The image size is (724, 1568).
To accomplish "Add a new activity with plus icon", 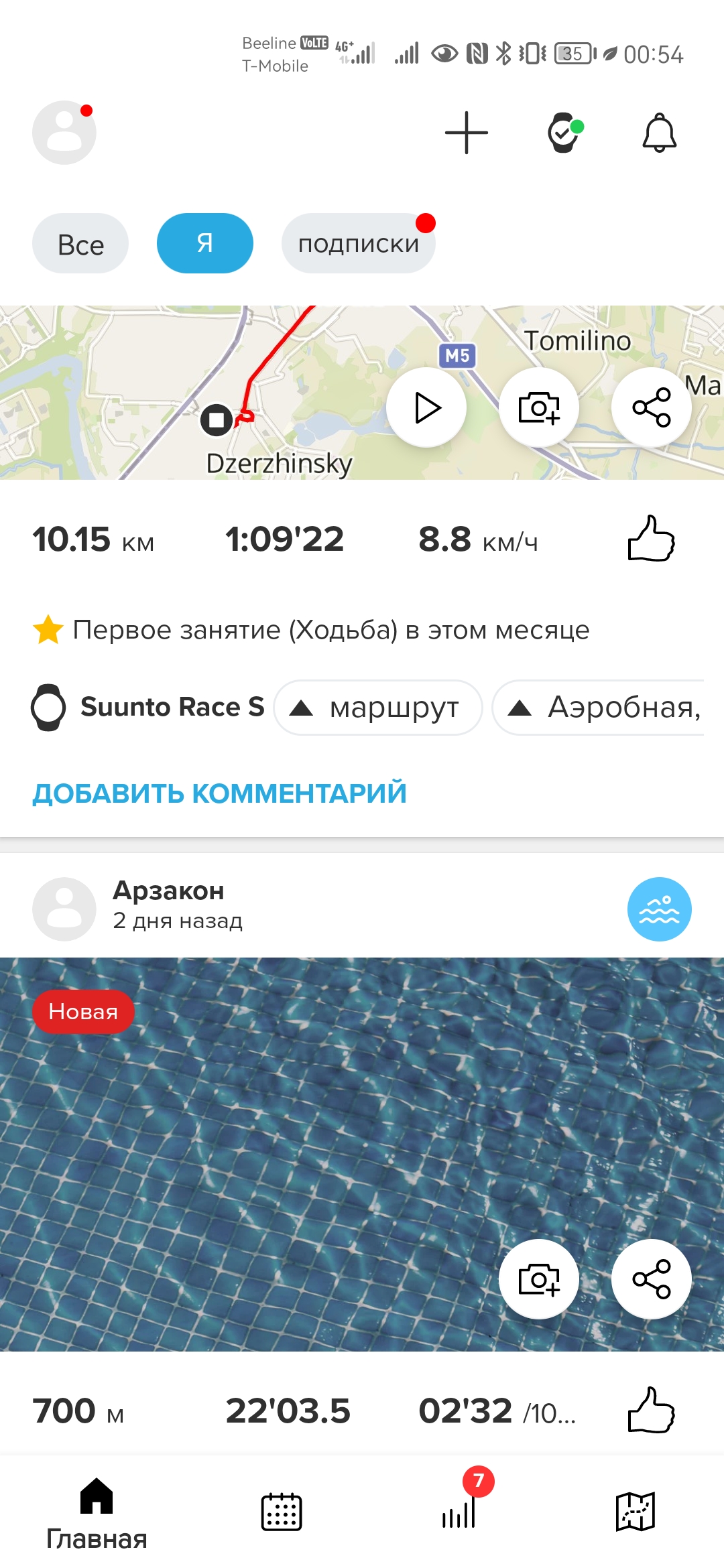I will tap(467, 133).
